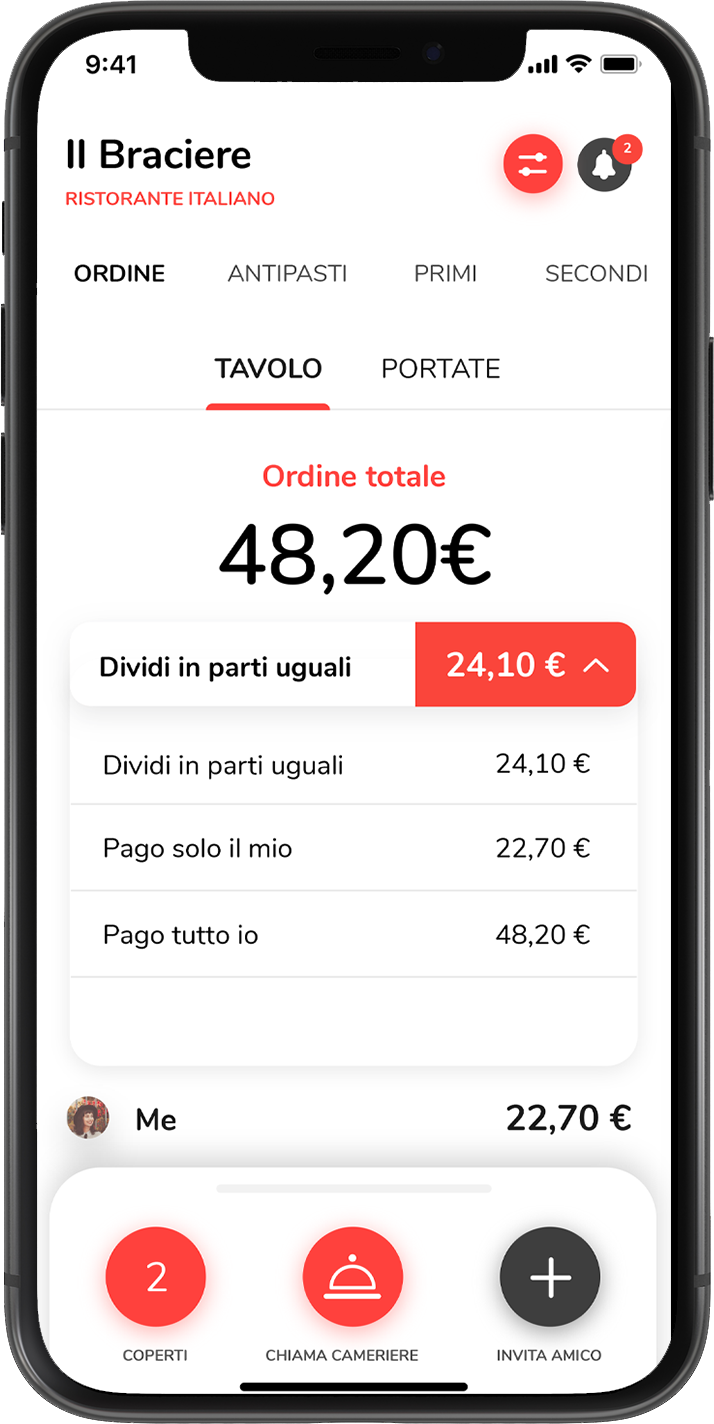Image resolution: width=714 pixels, height=1424 pixels.
Task: Select the Tavolo view
Action: tap(268, 368)
